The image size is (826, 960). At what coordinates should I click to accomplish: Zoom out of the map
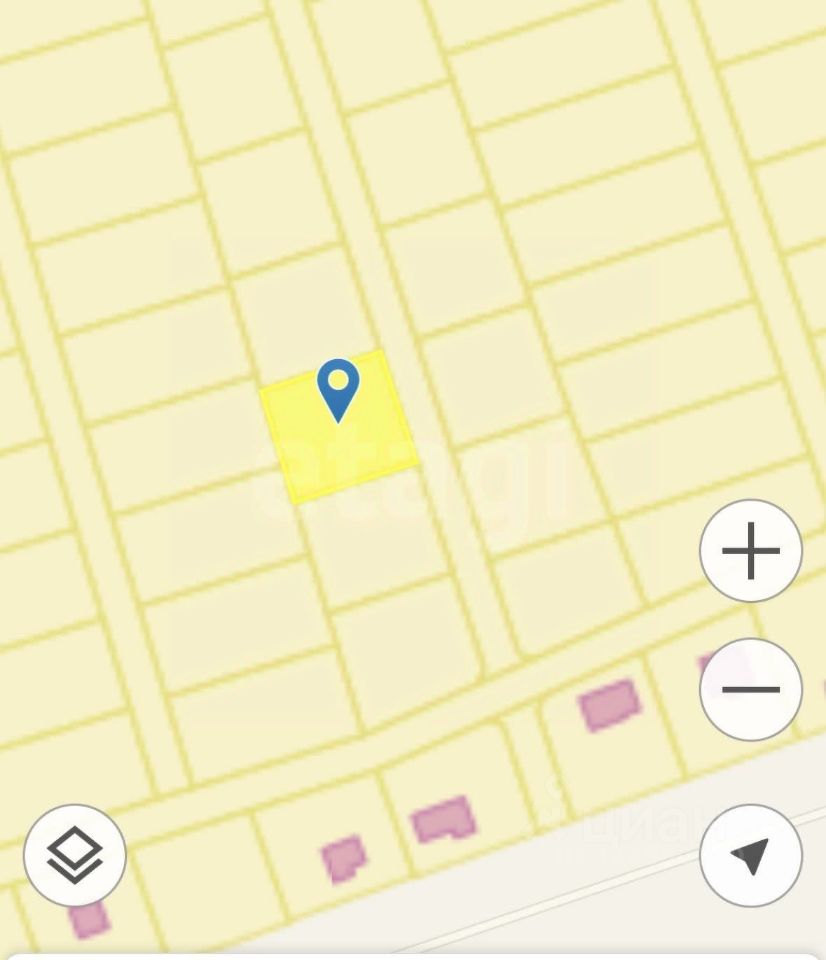(750, 689)
